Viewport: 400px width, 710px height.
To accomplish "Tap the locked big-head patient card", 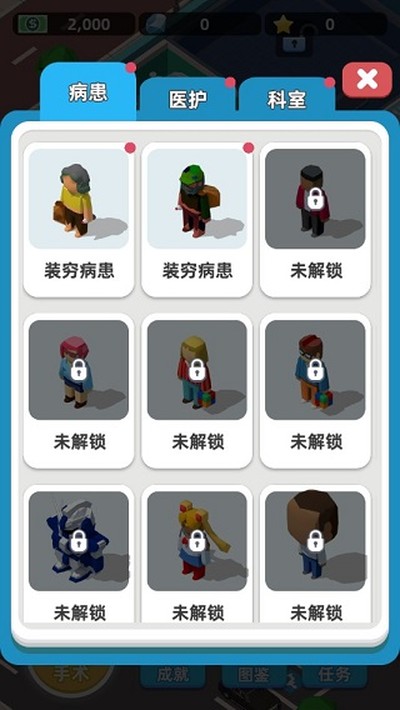I will 315,555.
